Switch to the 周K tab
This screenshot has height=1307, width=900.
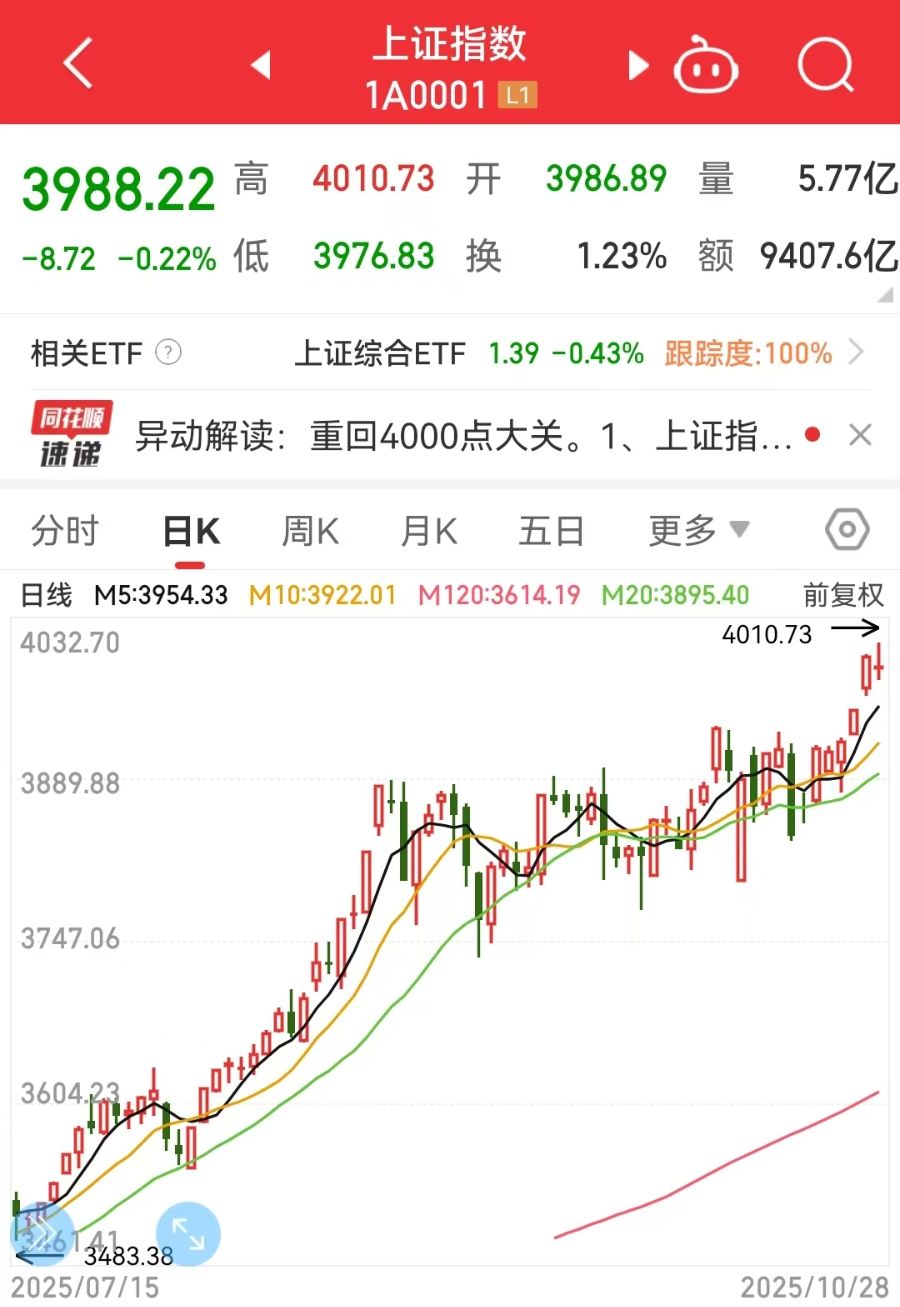308,530
